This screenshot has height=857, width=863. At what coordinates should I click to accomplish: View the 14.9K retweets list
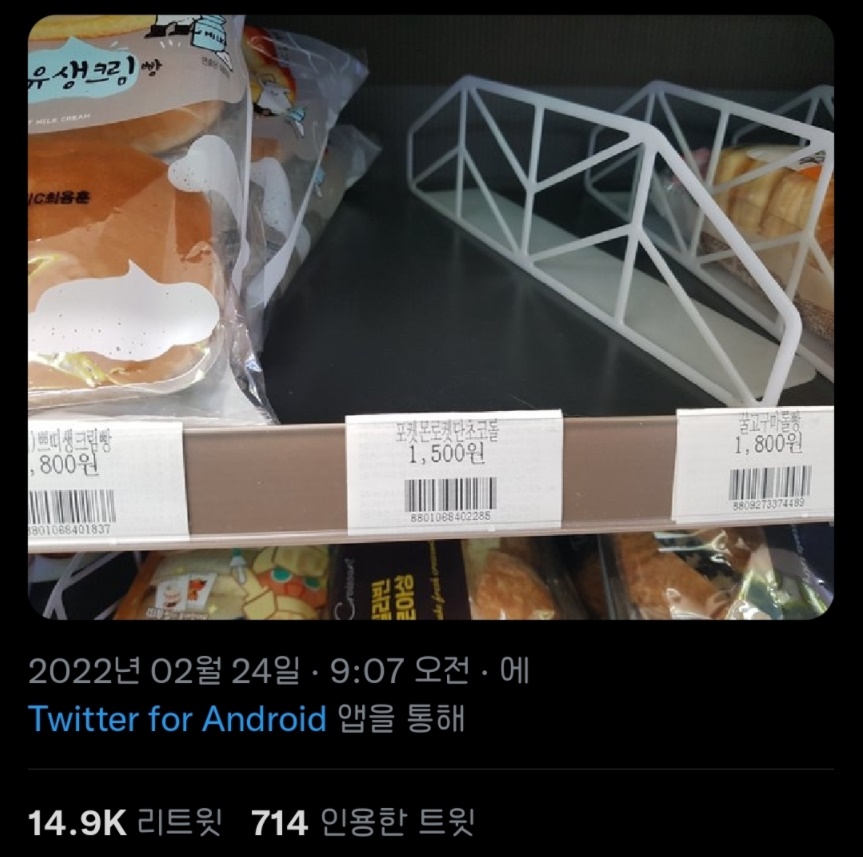click(125, 823)
